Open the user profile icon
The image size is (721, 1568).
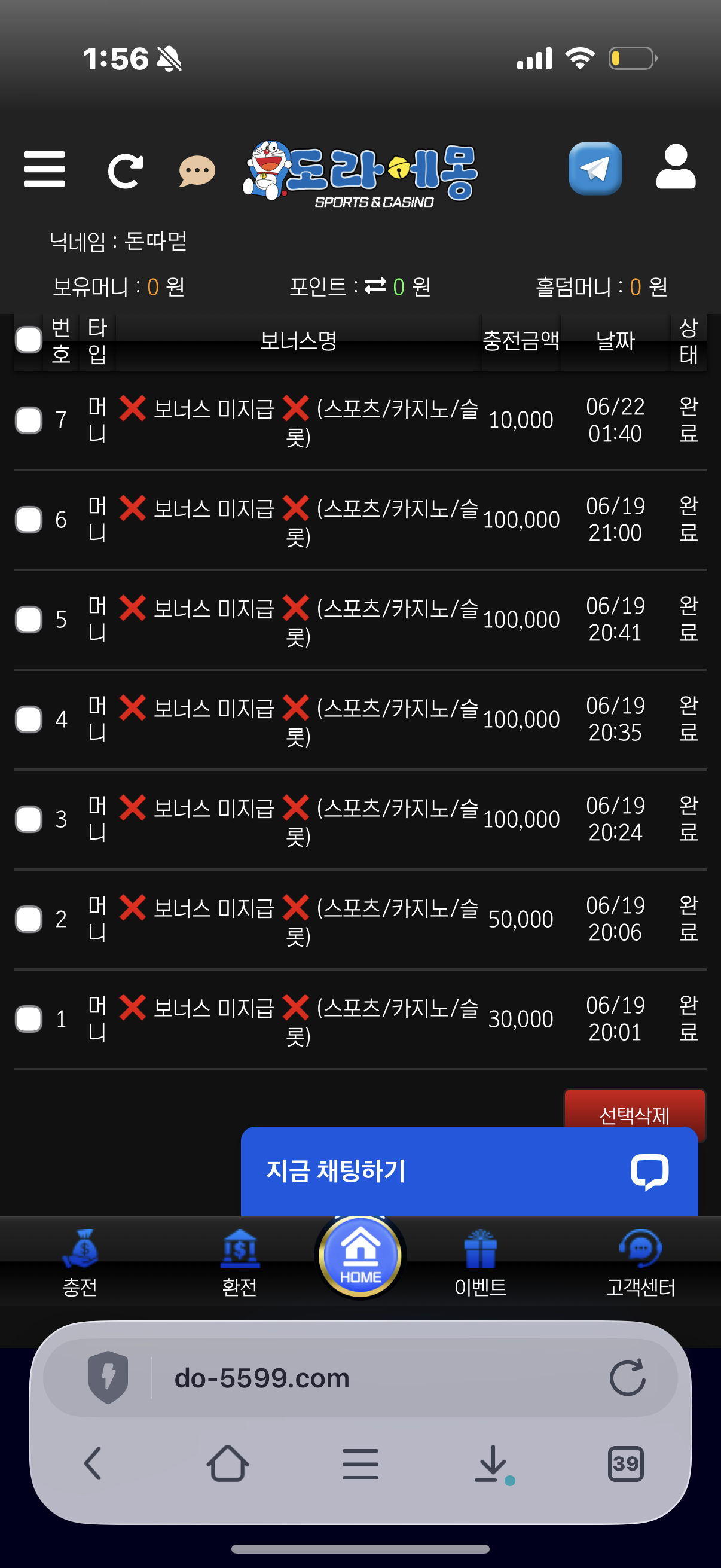(676, 166)
